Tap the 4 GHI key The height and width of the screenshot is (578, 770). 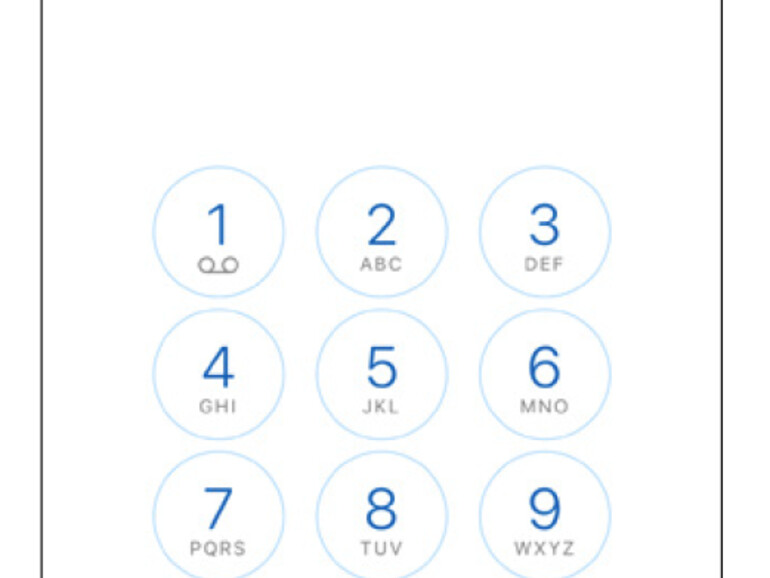pyautogui.click(x=218, y=374)
